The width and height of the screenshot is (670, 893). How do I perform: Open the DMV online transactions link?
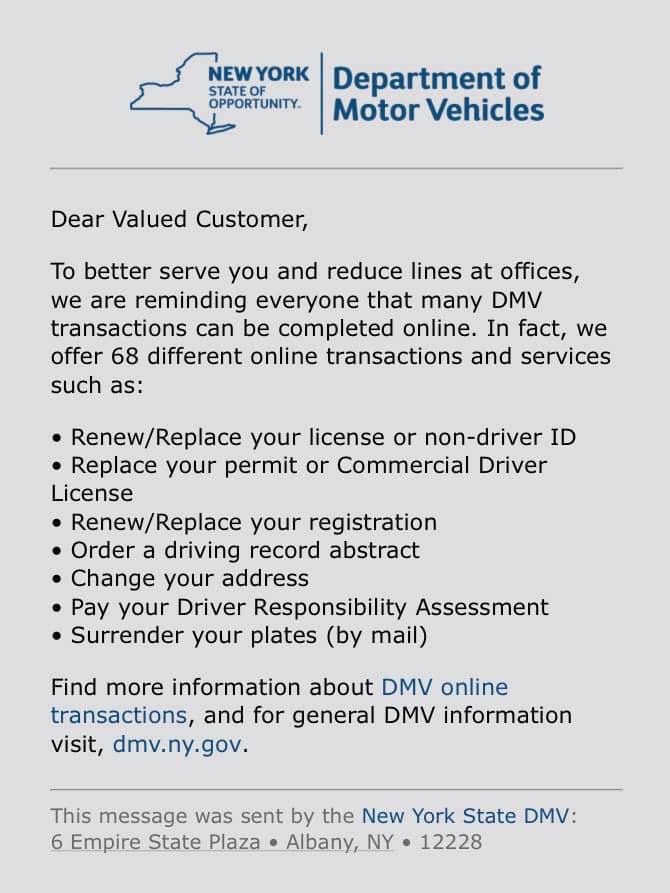click(x=444, y=687)
